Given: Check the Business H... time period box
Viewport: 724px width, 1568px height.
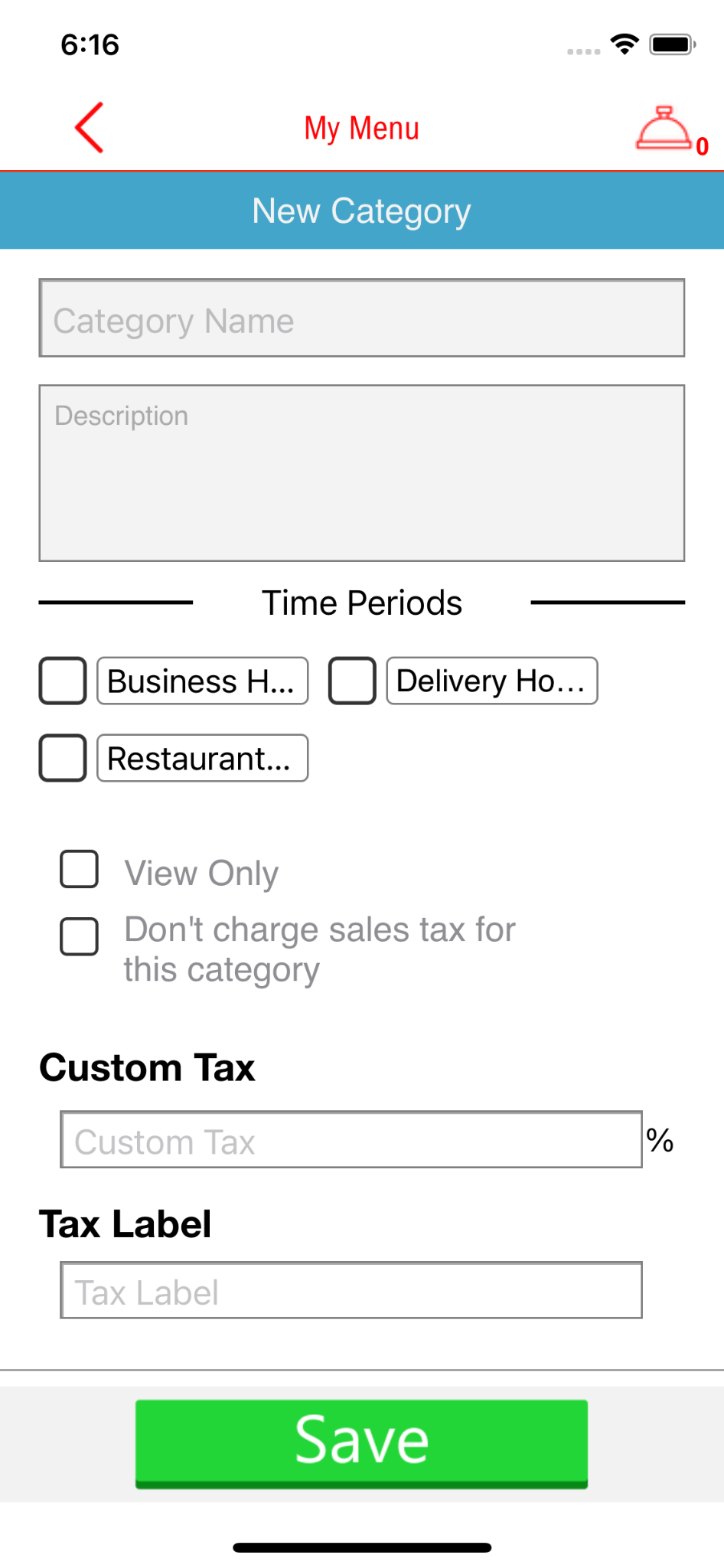Looking at the screenshot, I should point(63,681).
